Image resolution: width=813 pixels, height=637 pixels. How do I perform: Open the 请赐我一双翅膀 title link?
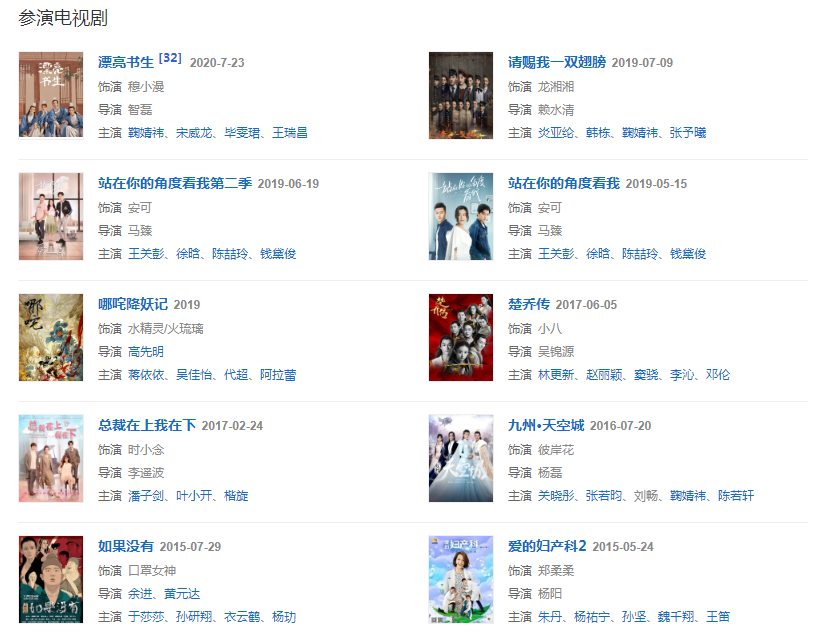(556, 62)
